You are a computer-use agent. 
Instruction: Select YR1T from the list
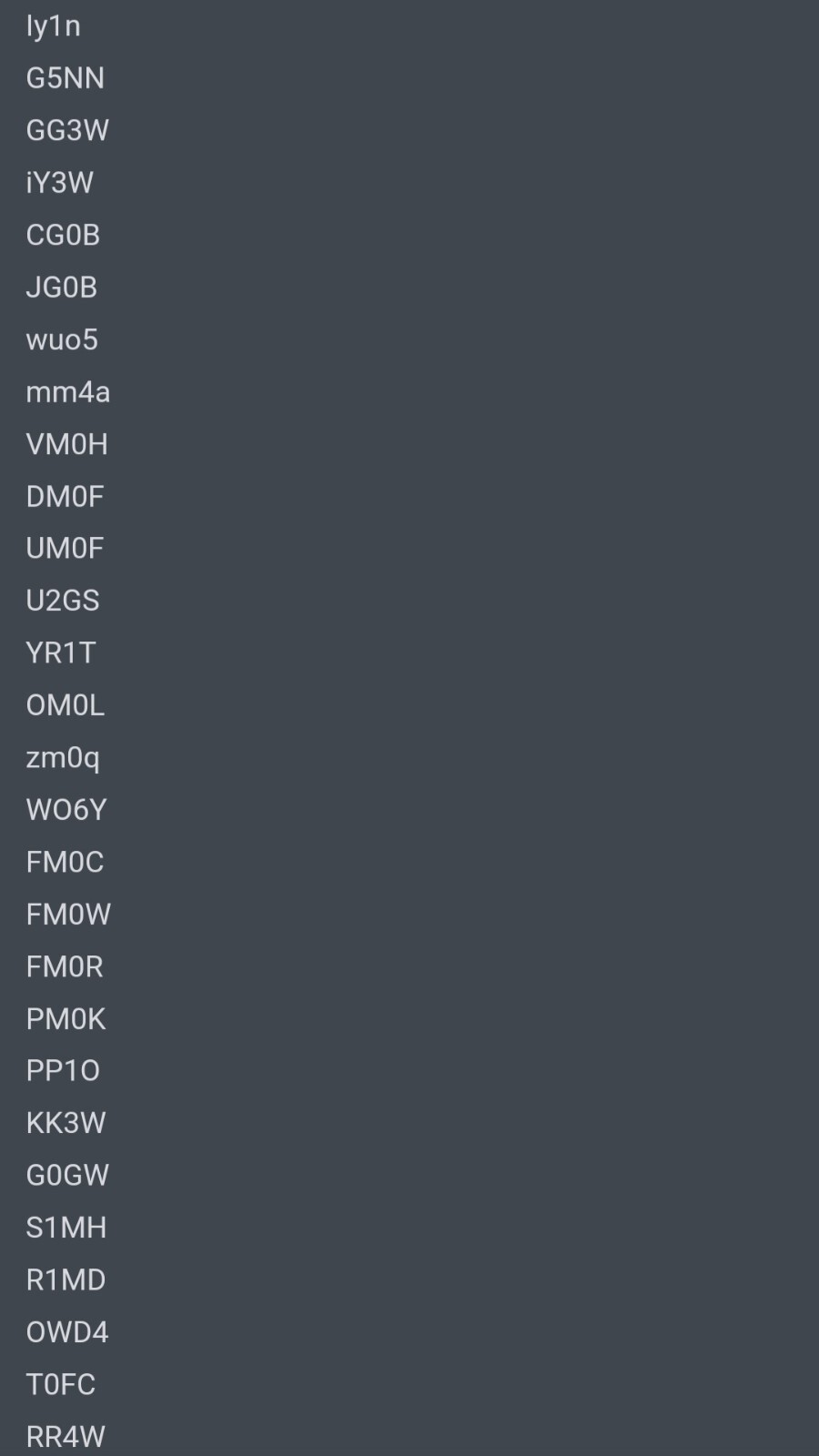(x=61, y=653)
